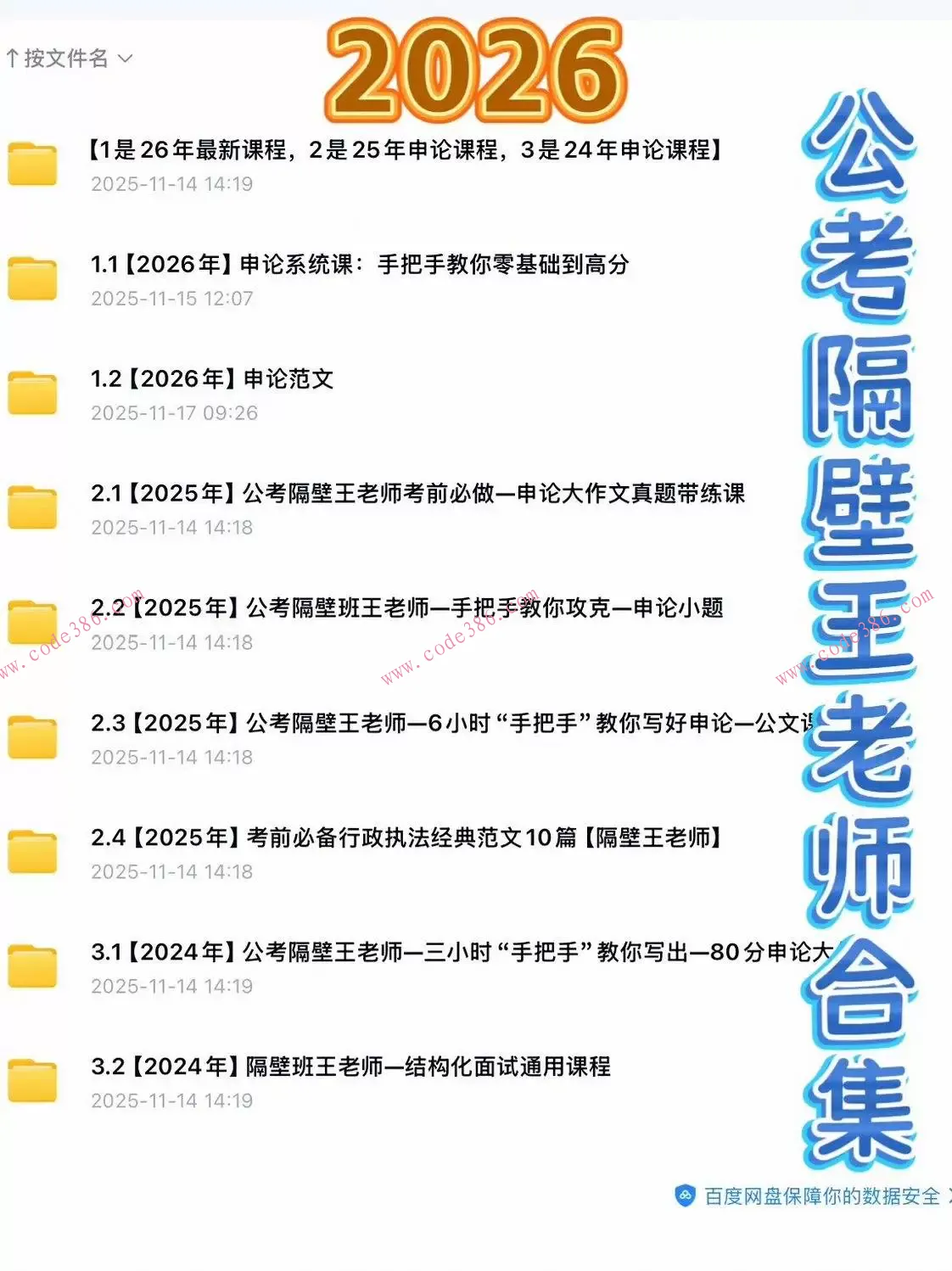Click the folder icon beside 1.2【2026年】申论范文

pos(31,395)
